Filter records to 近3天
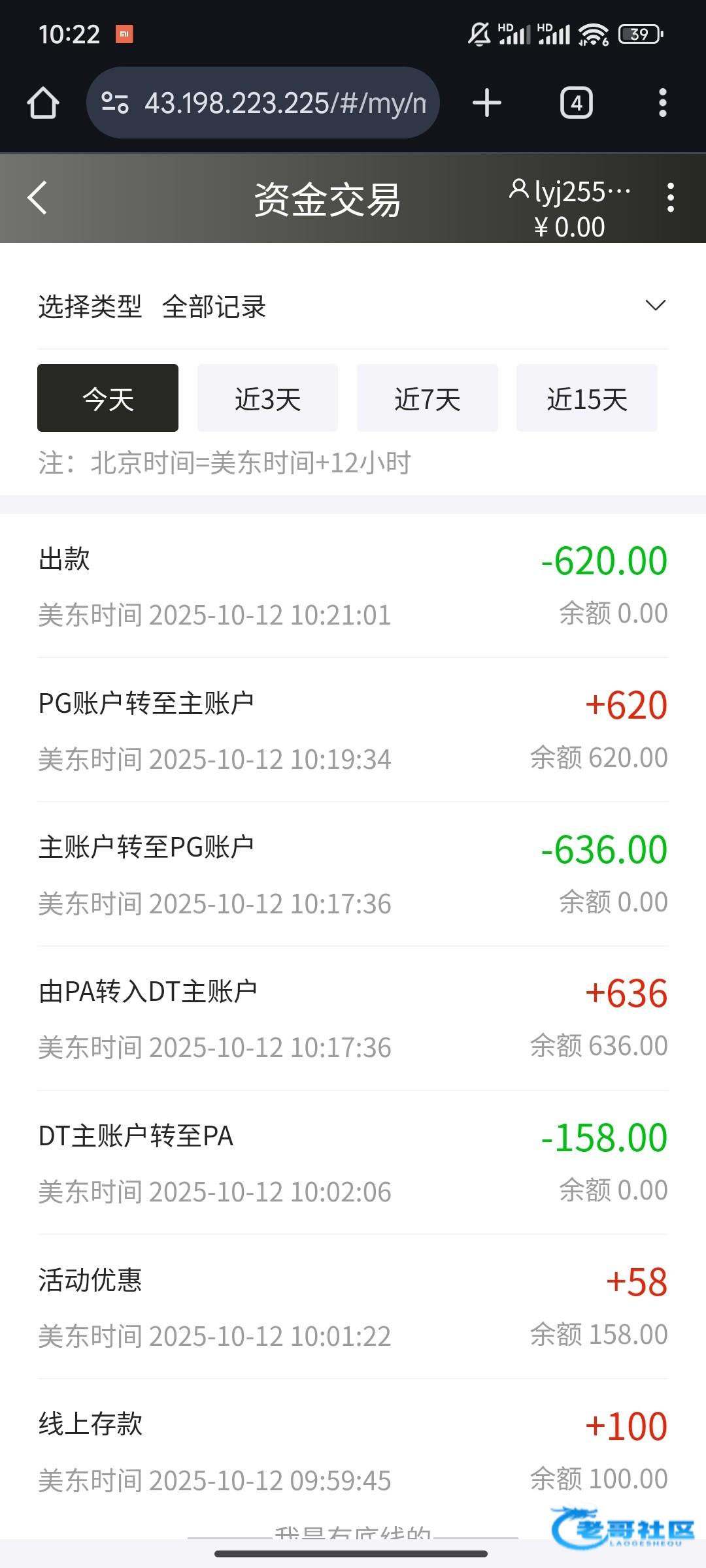Image resolution: width=706 pixels, height=1568 pixels. coord(267,398)
